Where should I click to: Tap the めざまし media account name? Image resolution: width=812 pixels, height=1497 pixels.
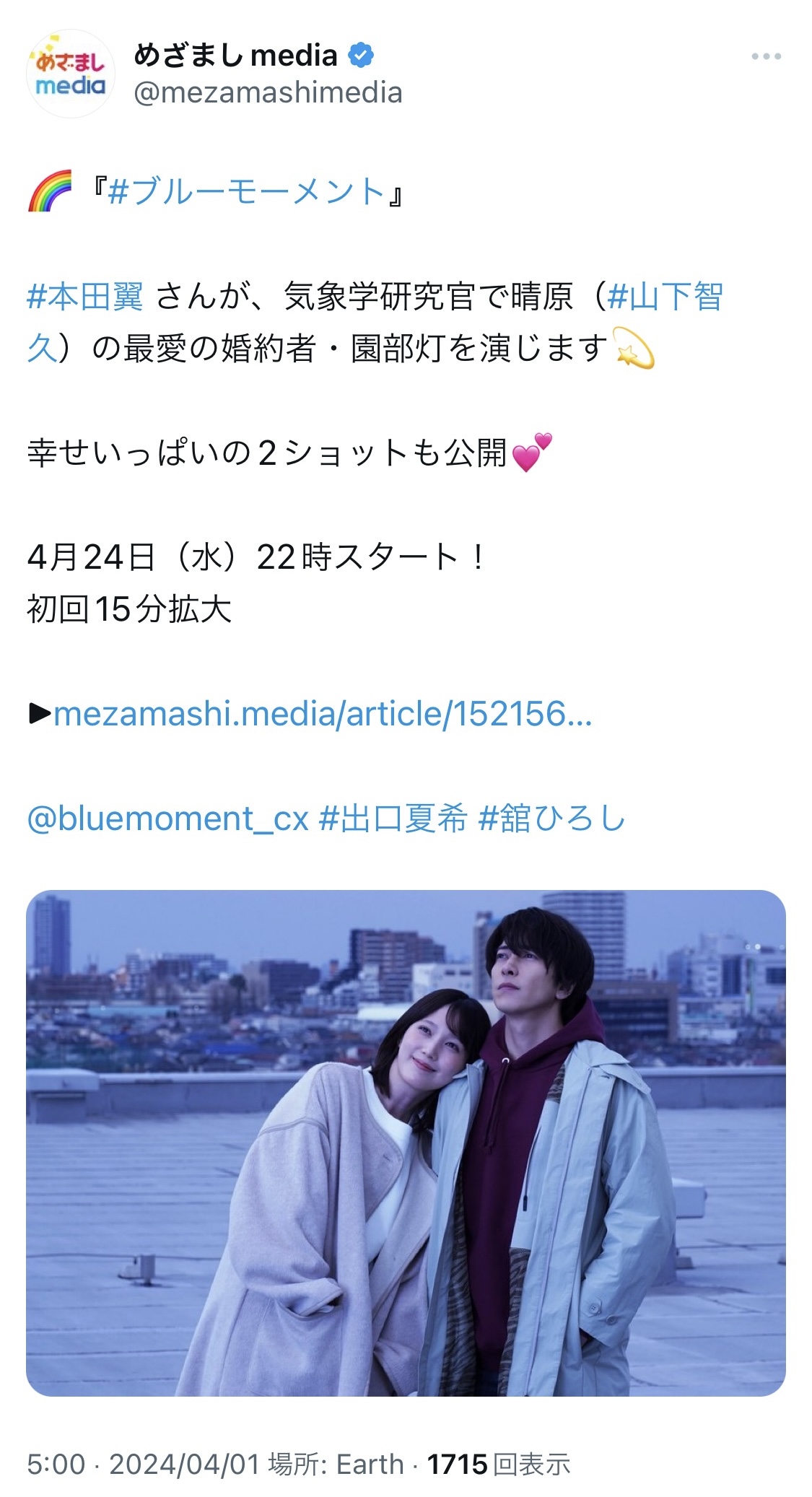[x=236, y=56]
